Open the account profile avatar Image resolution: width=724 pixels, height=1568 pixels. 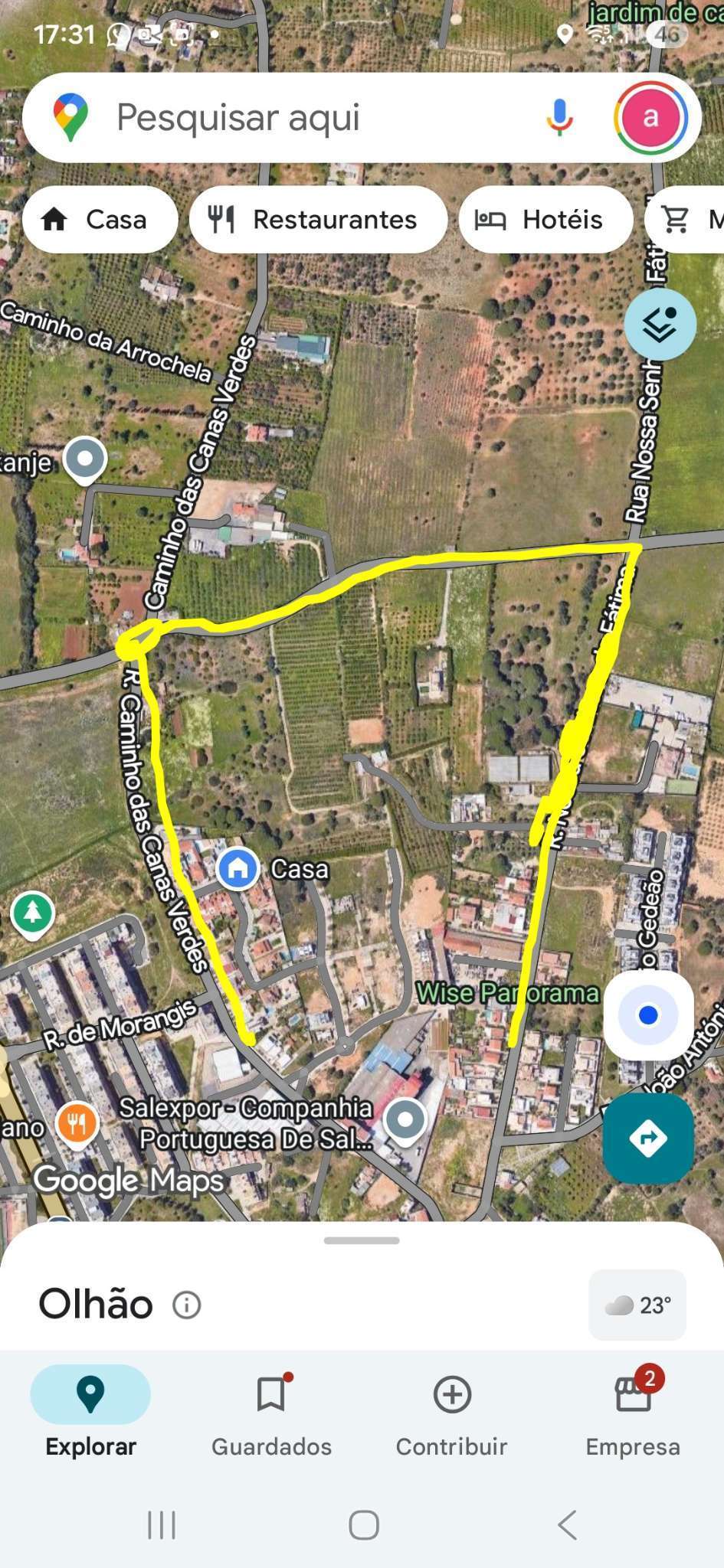coord(650,118)
